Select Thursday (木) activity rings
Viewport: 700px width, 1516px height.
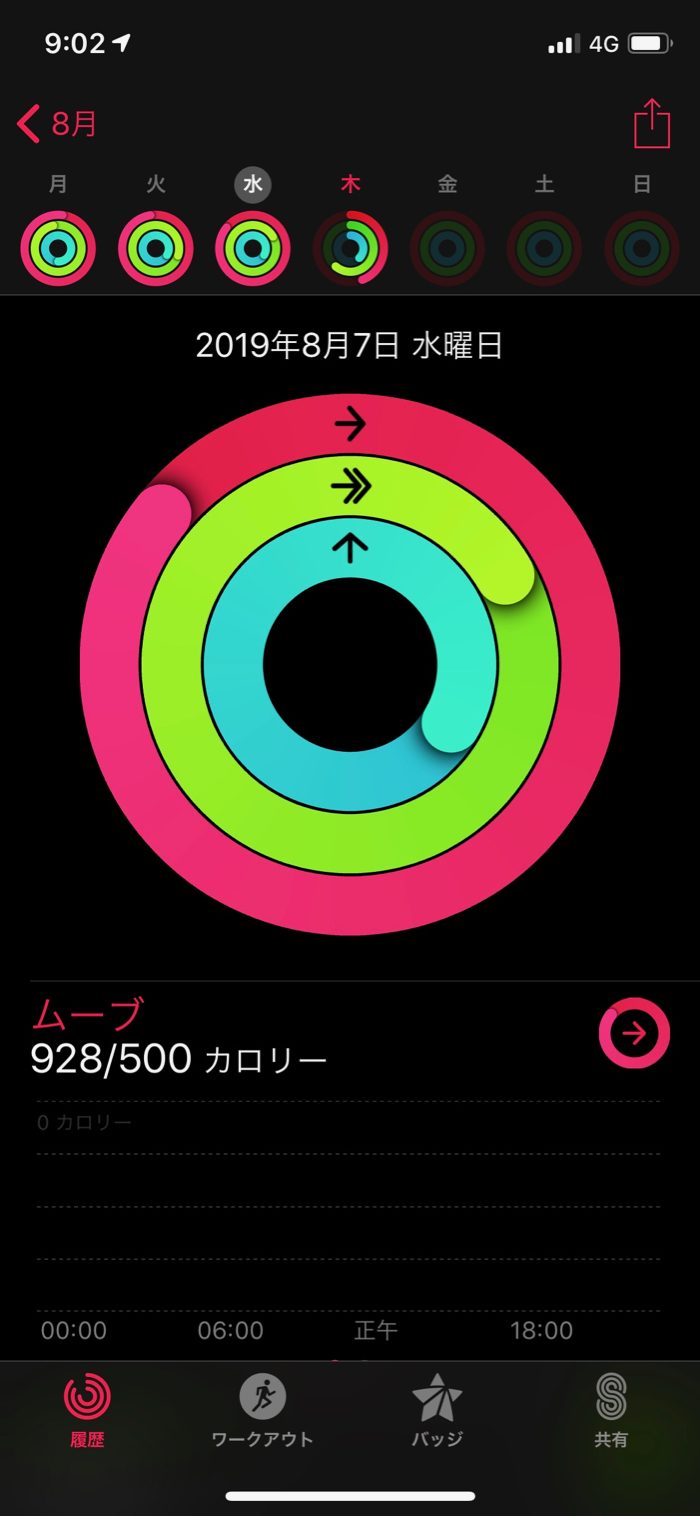pos(350,248)
